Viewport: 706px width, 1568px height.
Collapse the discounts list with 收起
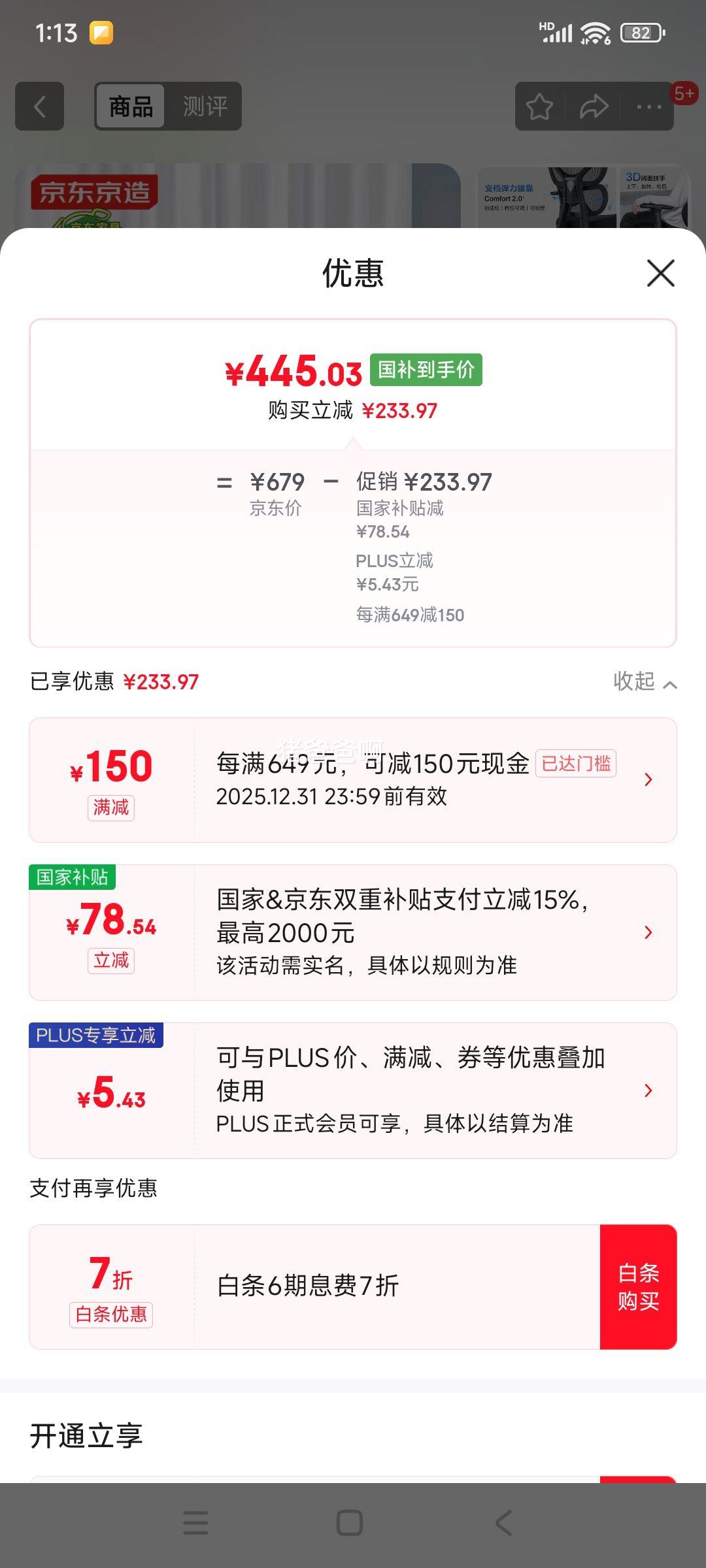(x=644, y=682)
